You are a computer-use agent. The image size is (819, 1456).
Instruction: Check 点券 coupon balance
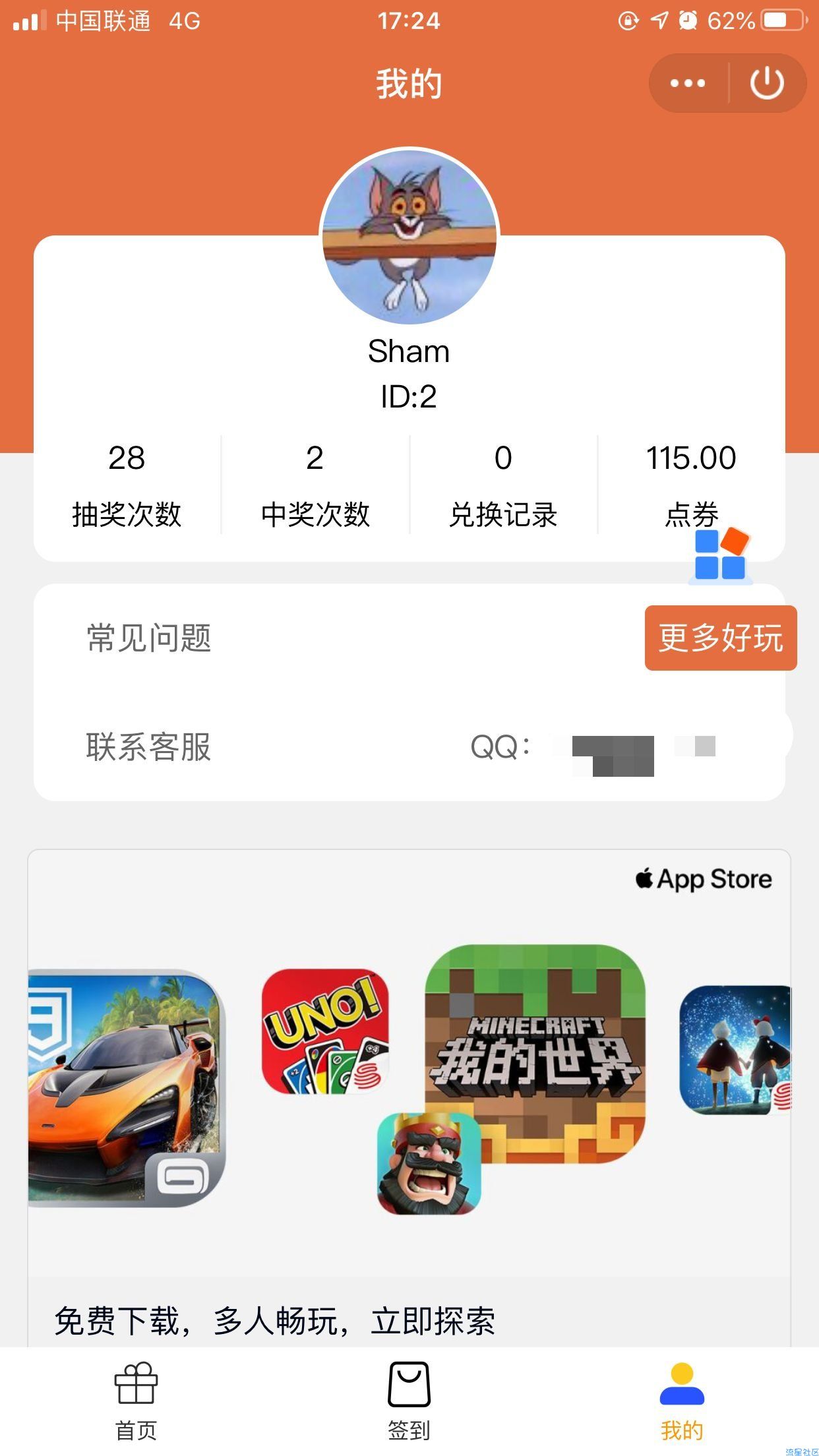tap(690, 485)
